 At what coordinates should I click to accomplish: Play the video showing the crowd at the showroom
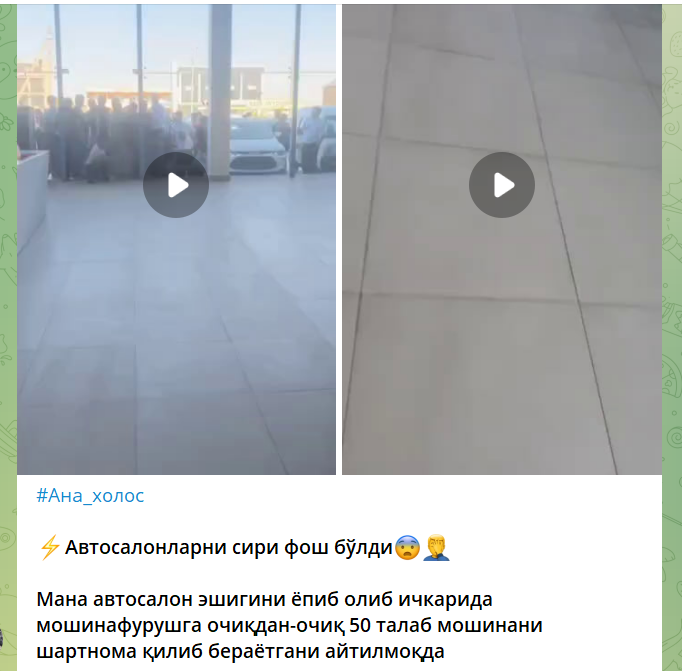(176, 185)
